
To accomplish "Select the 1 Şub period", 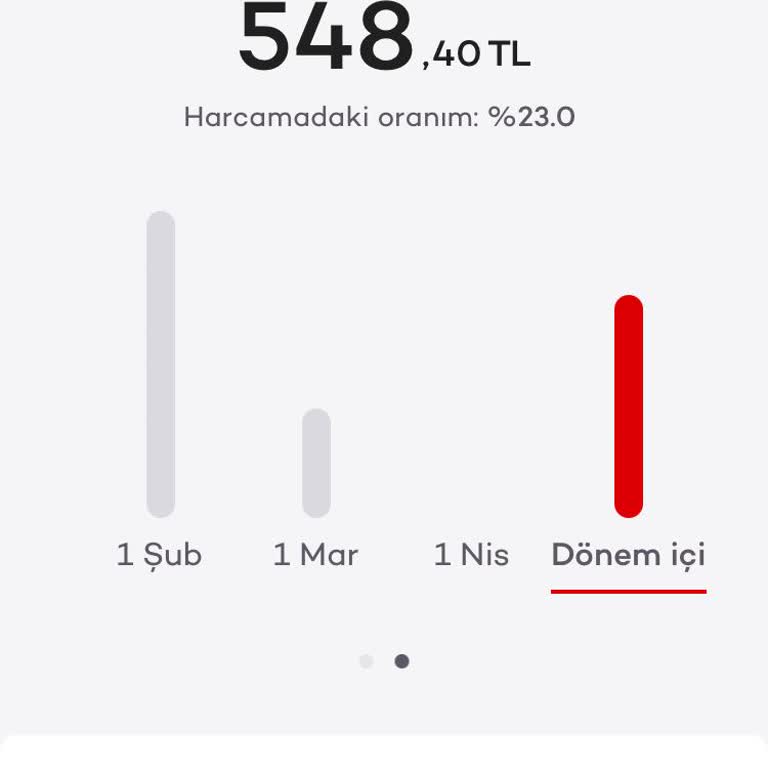I will pyautogui.click(x=159, y=555).
